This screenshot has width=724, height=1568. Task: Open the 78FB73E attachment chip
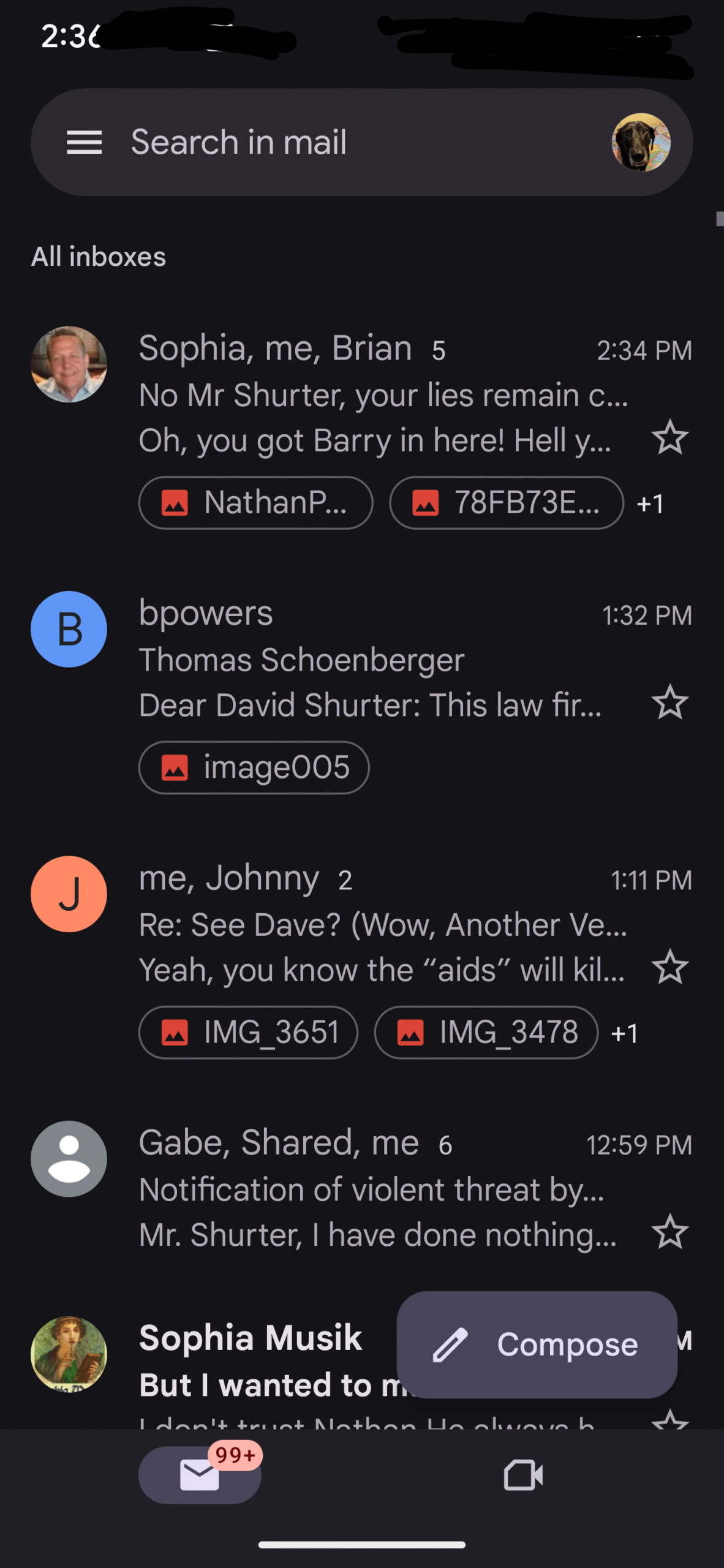point(506,503)
